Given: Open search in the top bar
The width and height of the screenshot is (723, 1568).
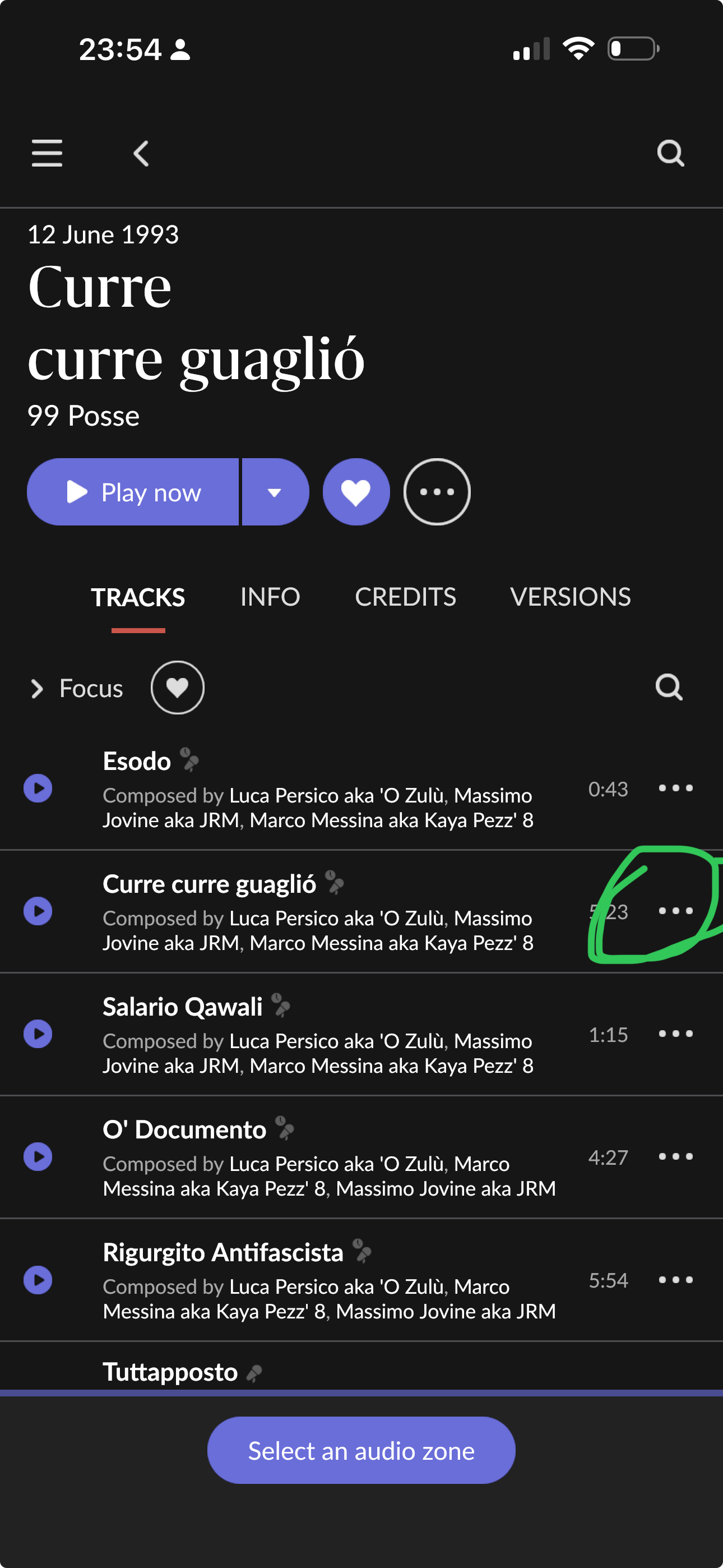Looking at the screenshot, I should click(670, 153).
